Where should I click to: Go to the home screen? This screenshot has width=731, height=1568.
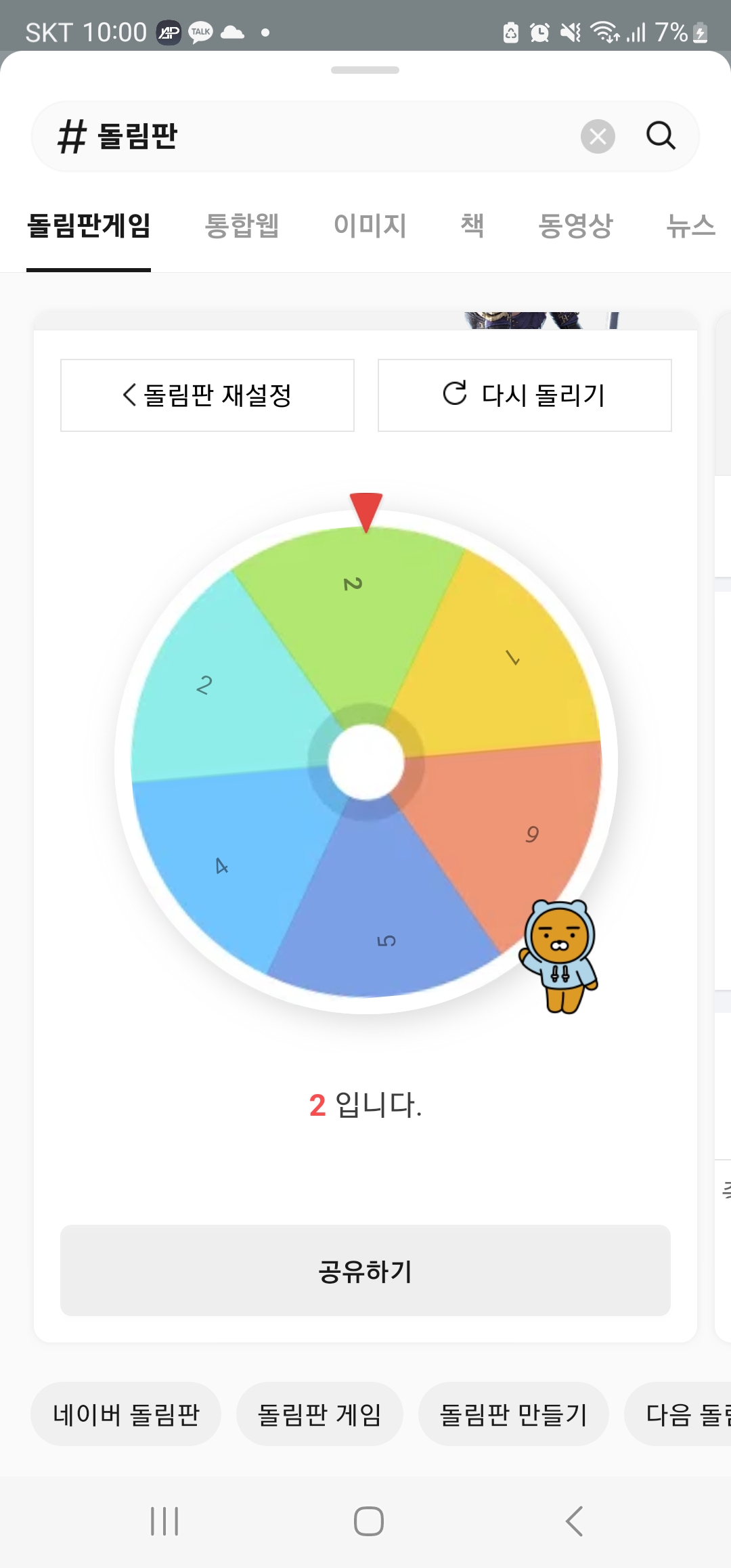tap(368, 1521)
